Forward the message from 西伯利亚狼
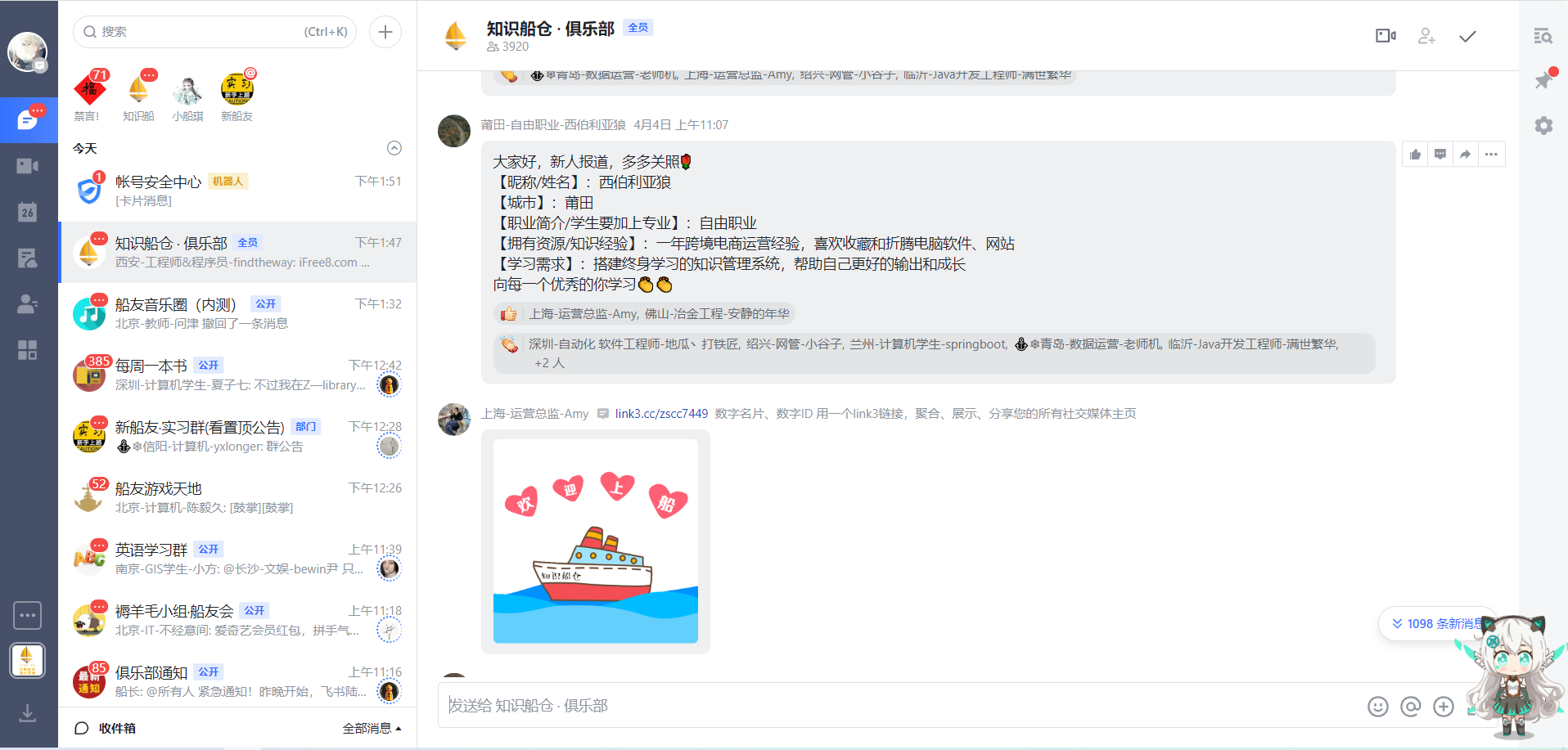1568x750 pixels. click(1465, 154)
